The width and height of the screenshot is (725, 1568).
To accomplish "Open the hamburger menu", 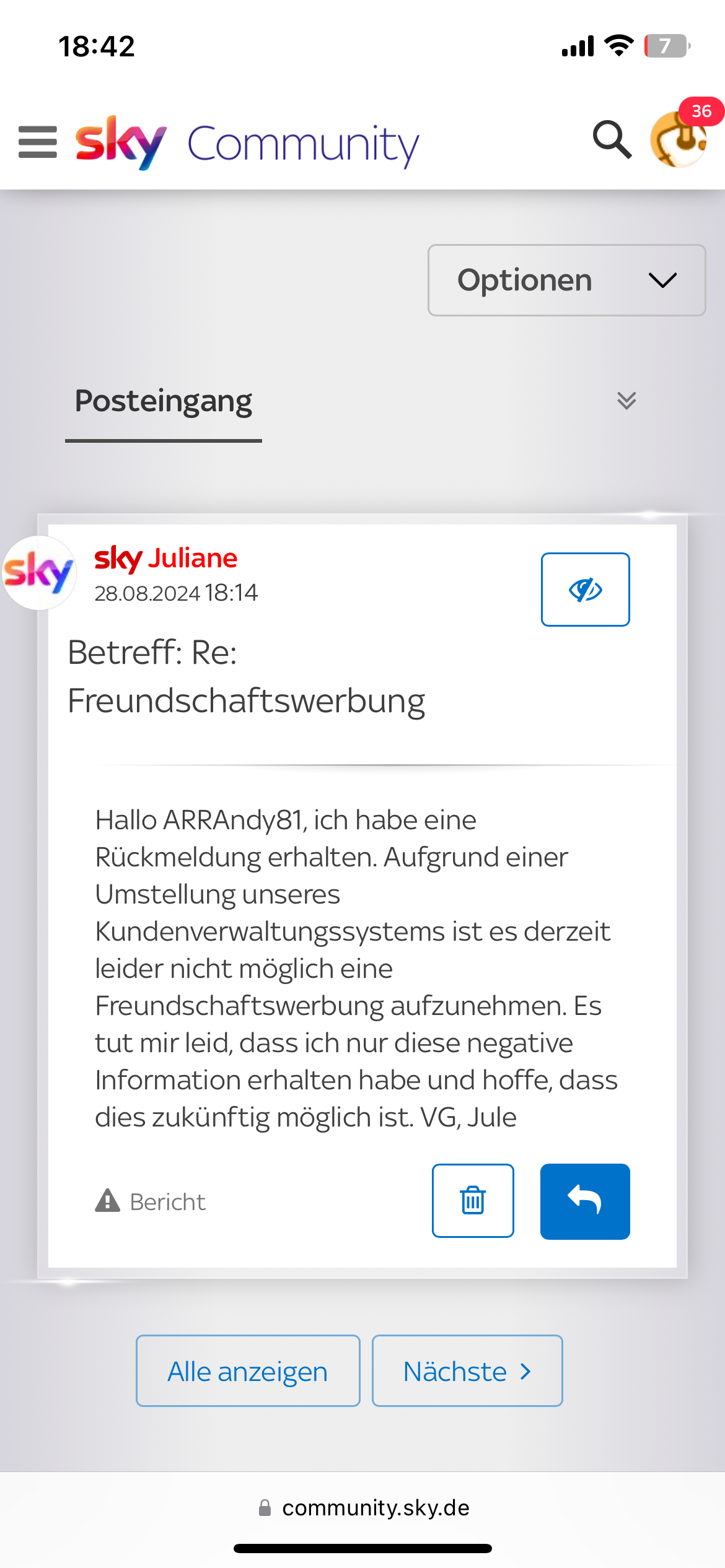I will pos(38,142).
